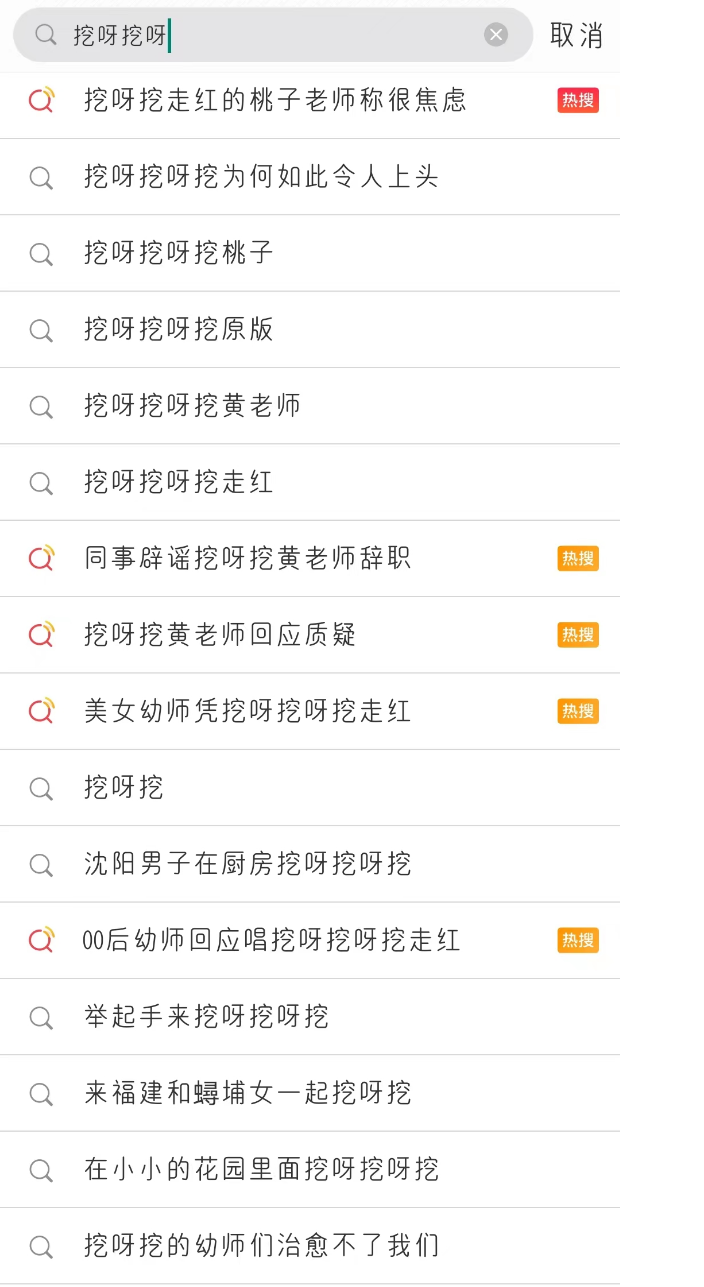
Task: Tap the search field containing 挖呀挖呀
Action: pos(270,36)
